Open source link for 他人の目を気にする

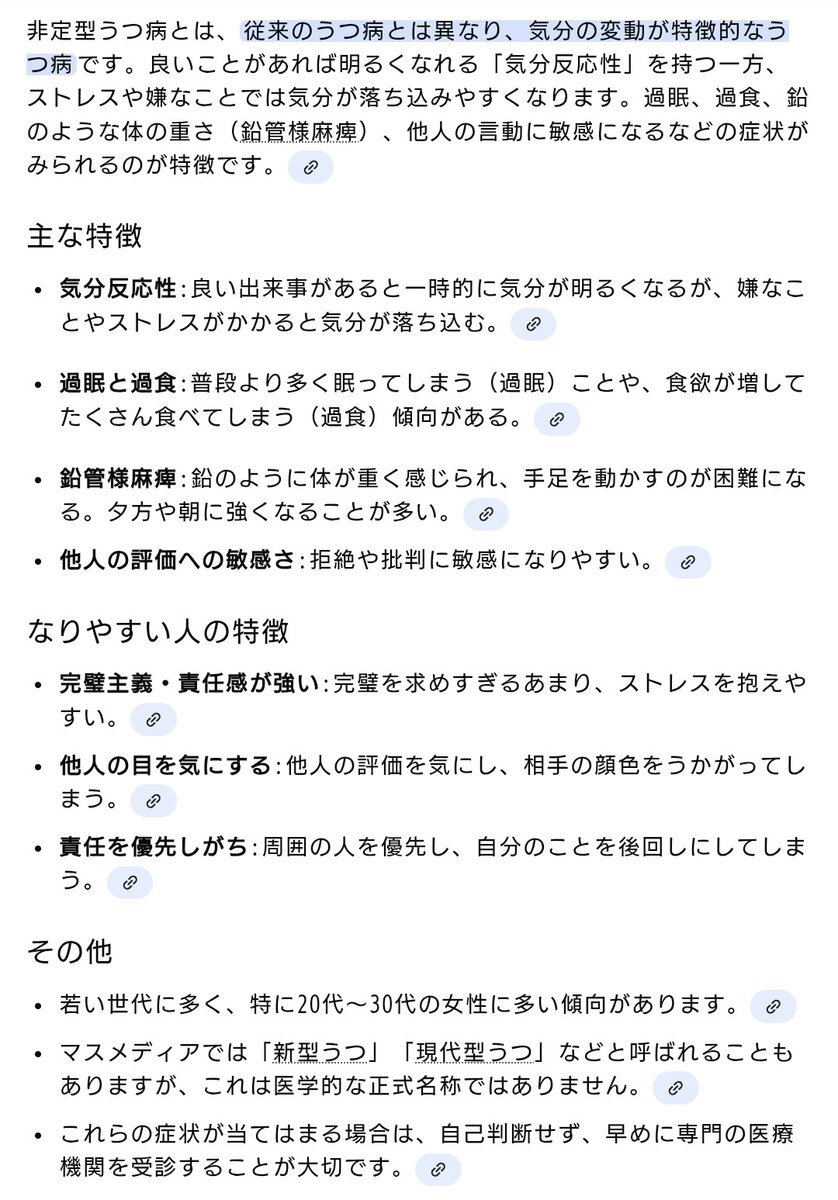click(x=153, y=801)
